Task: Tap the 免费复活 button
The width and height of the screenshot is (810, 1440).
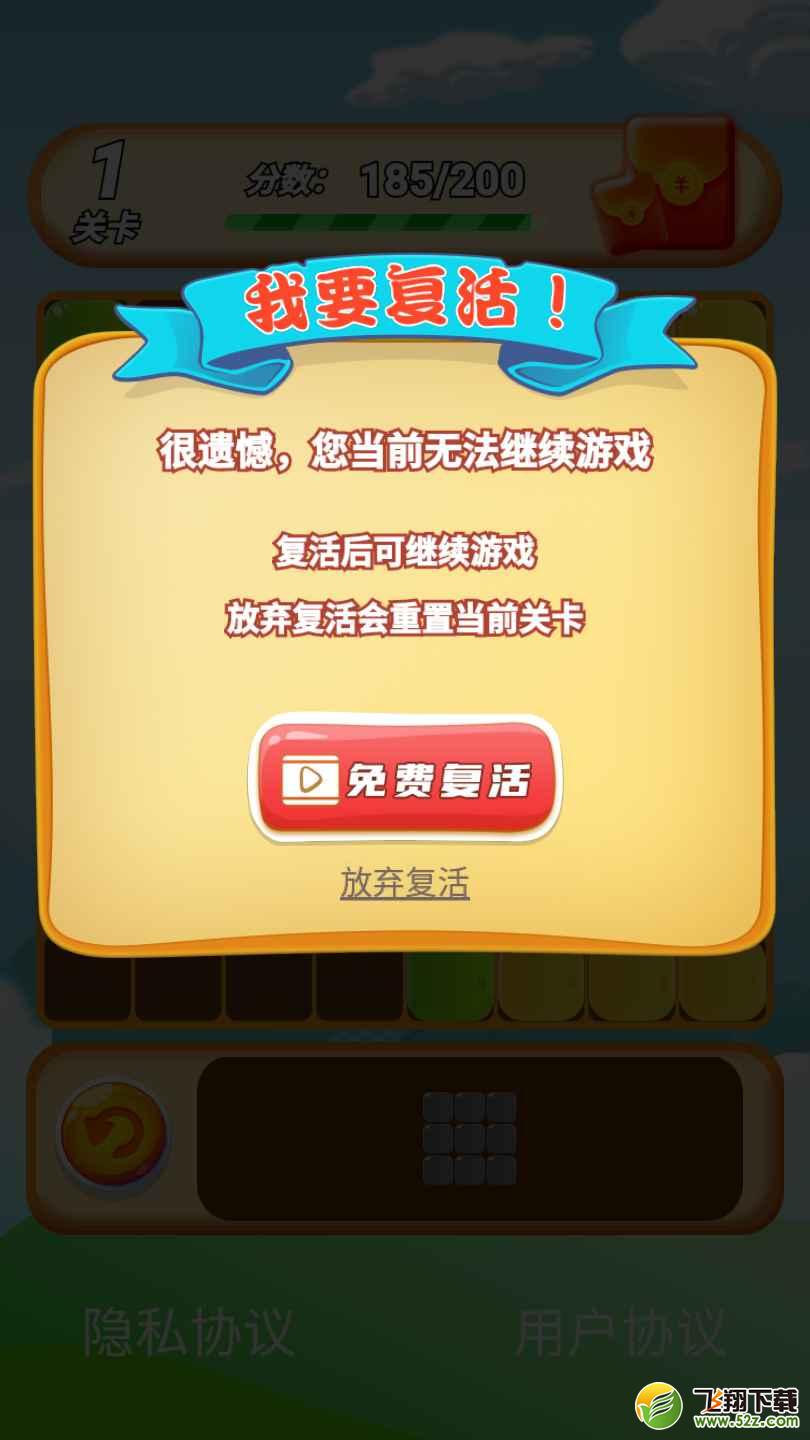Action: tap(405, 778)
